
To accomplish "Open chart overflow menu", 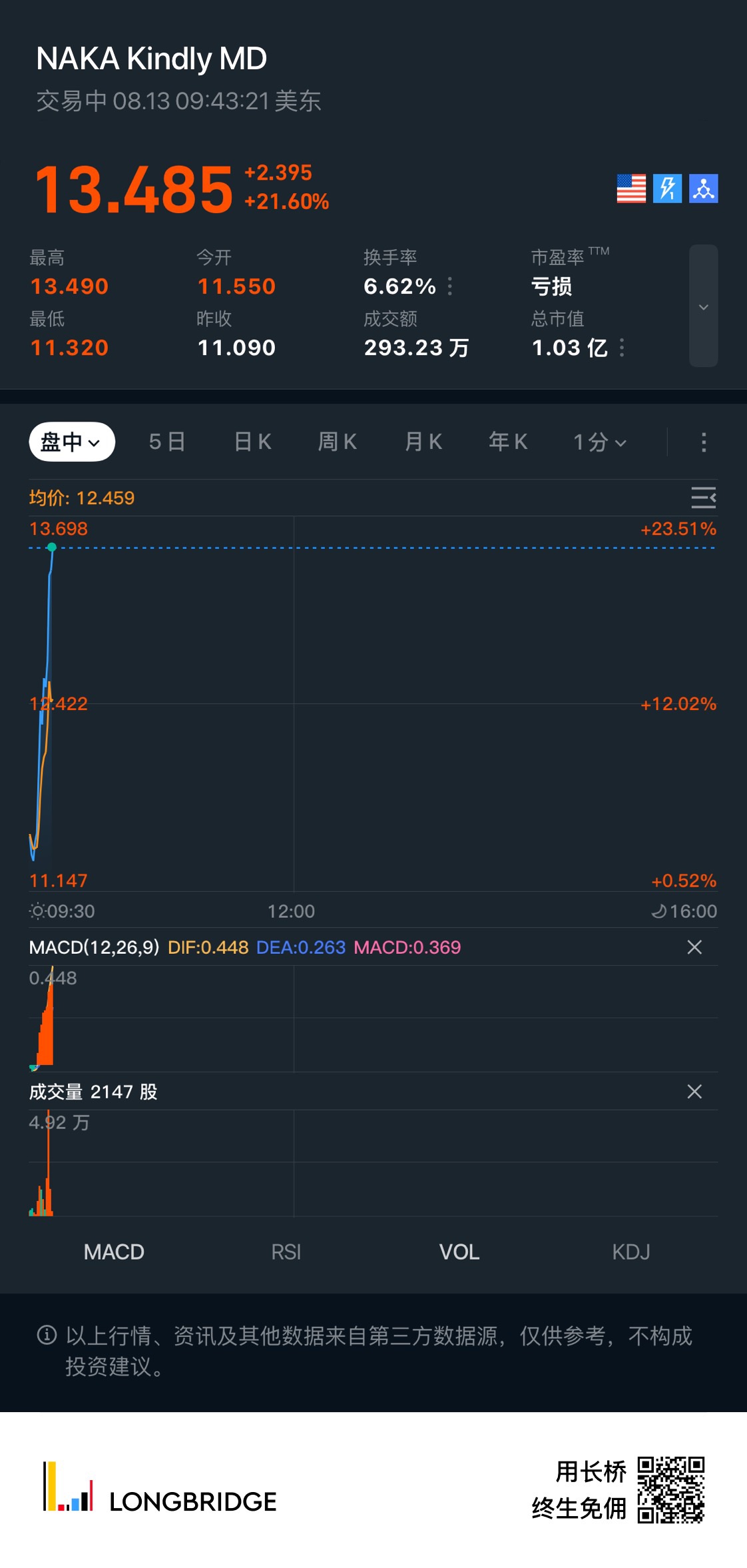I will [x=704, y=442].
